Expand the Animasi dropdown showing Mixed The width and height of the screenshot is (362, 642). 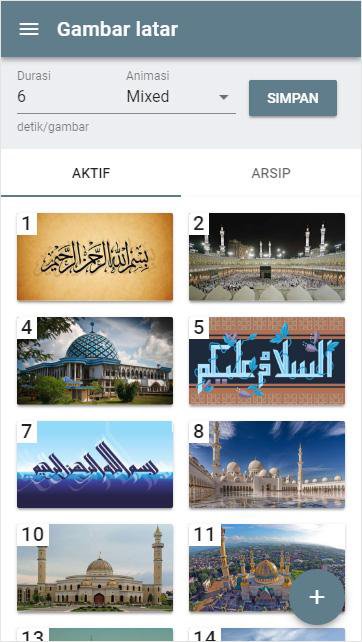point(181,97)
